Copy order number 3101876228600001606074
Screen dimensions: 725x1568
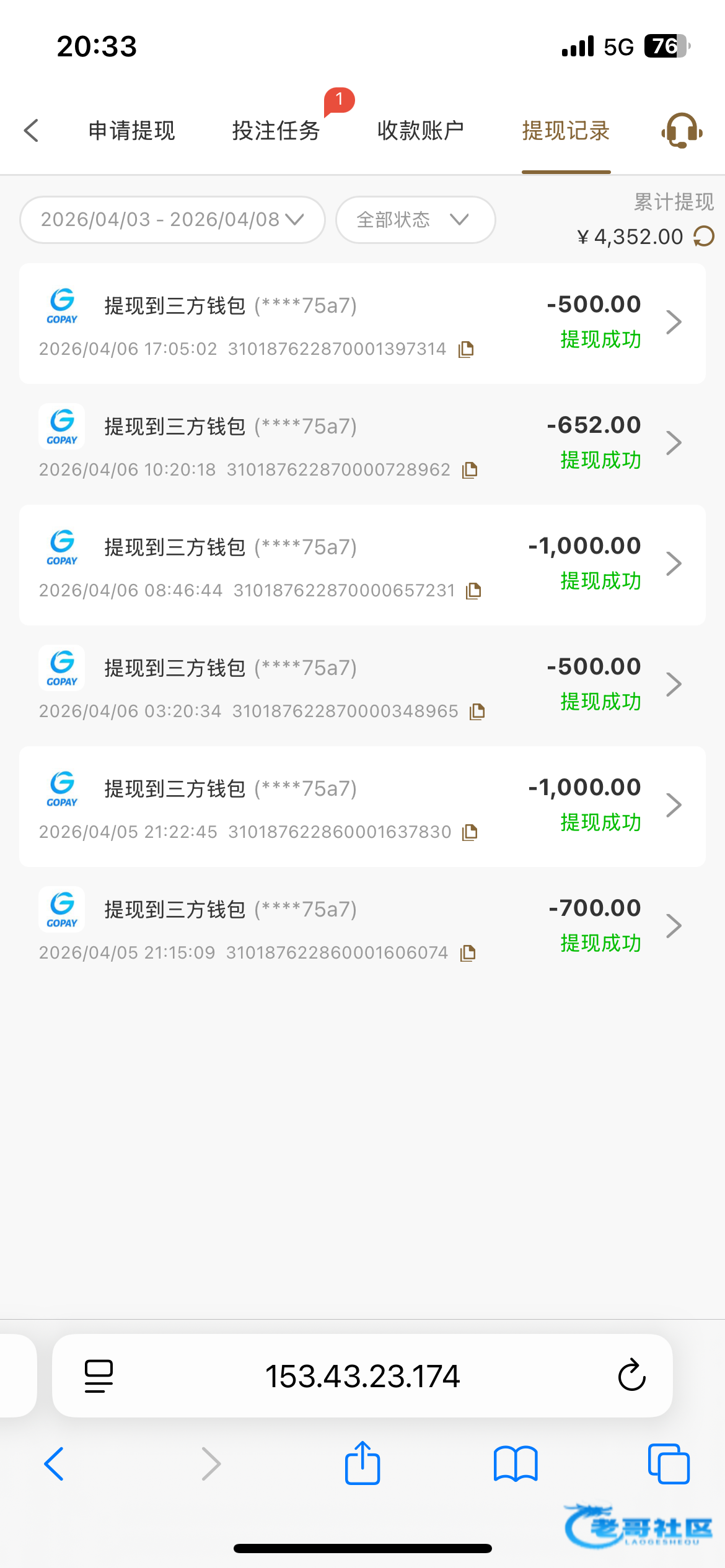click(x=468, y=953)
